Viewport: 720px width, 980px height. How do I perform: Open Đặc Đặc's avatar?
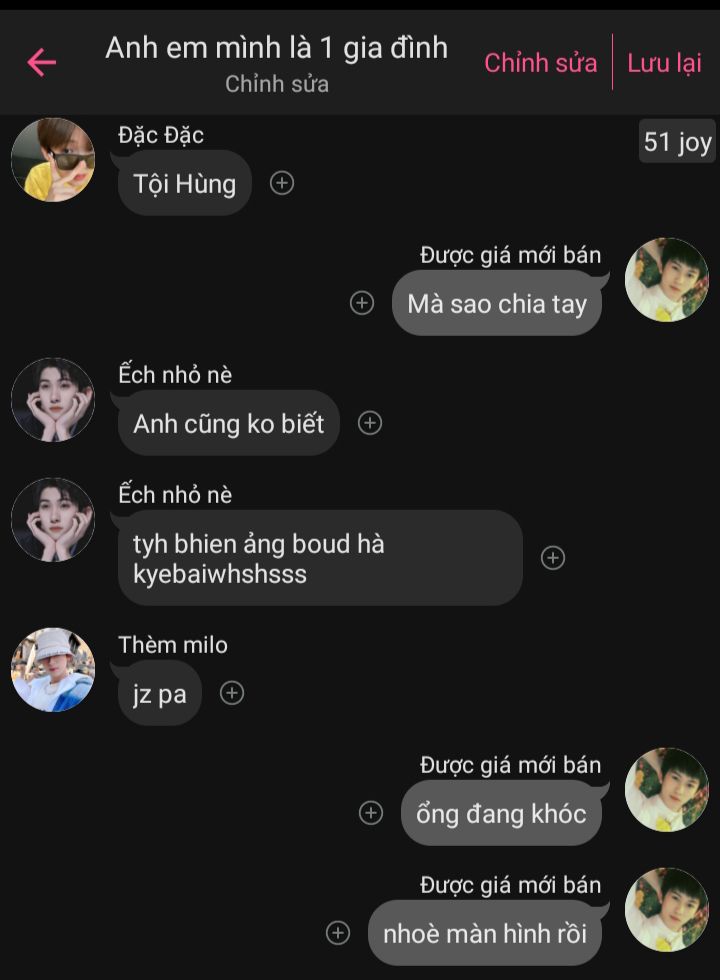[x=53, y=160]
